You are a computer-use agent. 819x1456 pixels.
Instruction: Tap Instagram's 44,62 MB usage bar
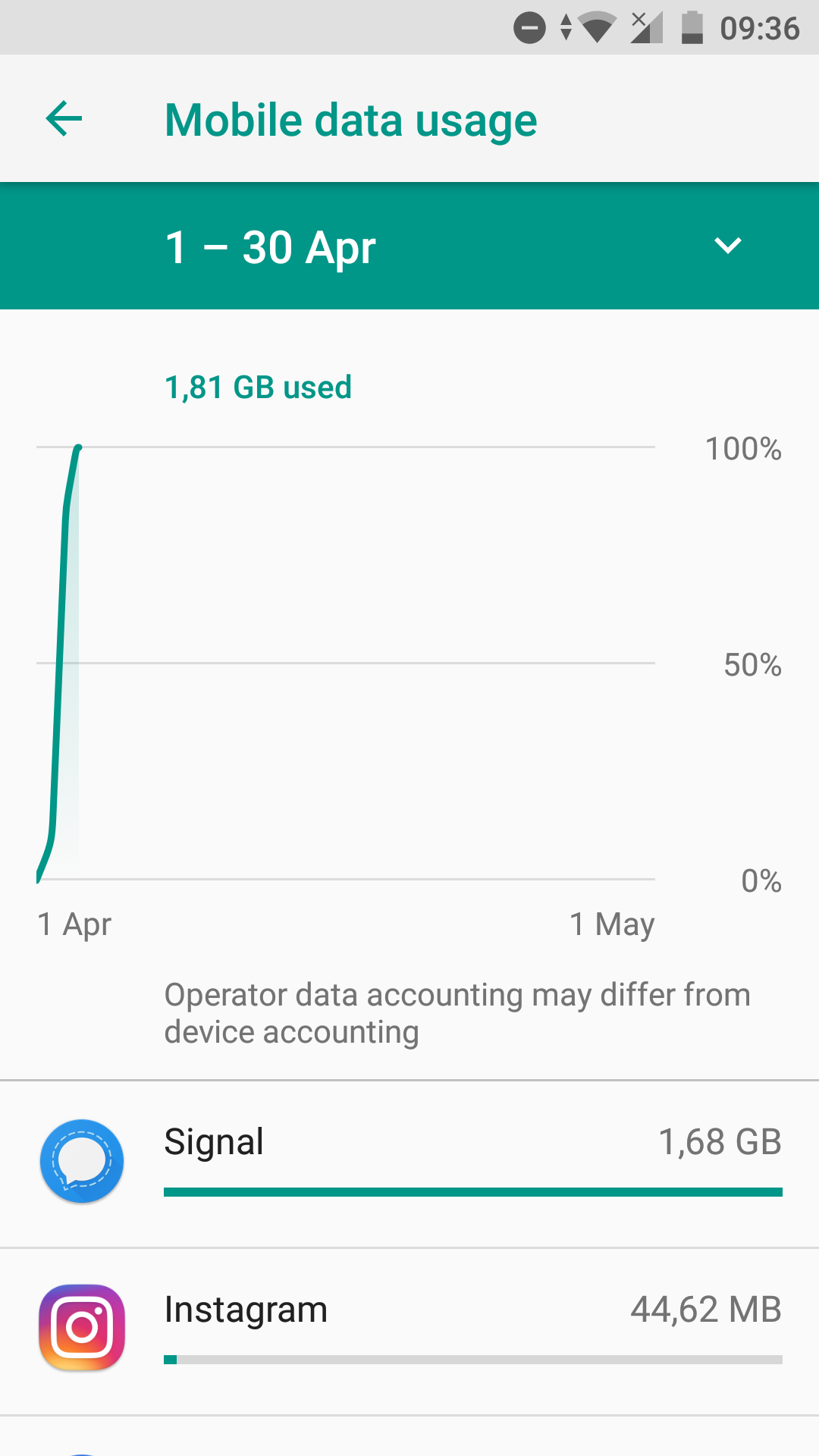coord(472,1359)
